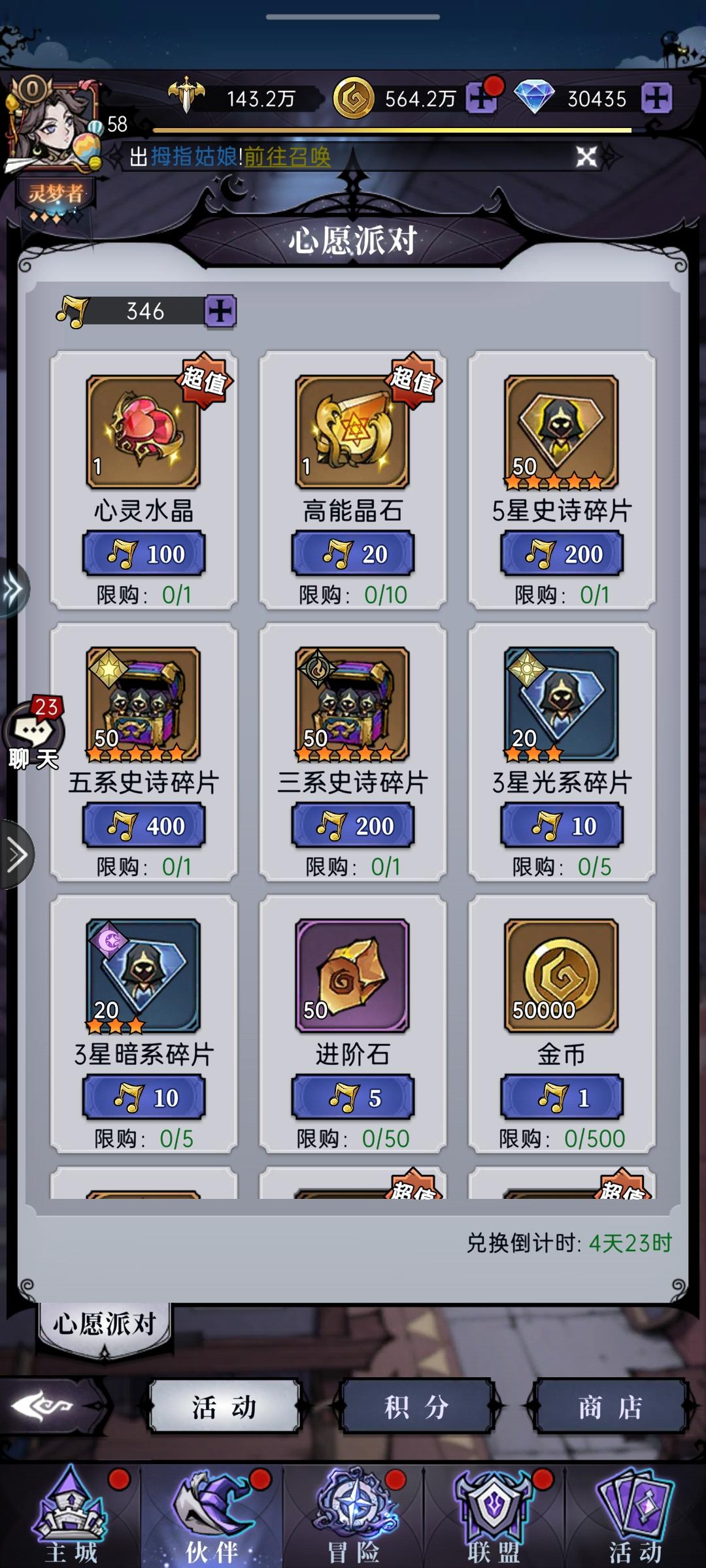Tap the gold currency plus button
The height and width of the screenshot is (1568, 706).
tap(482, 98)
